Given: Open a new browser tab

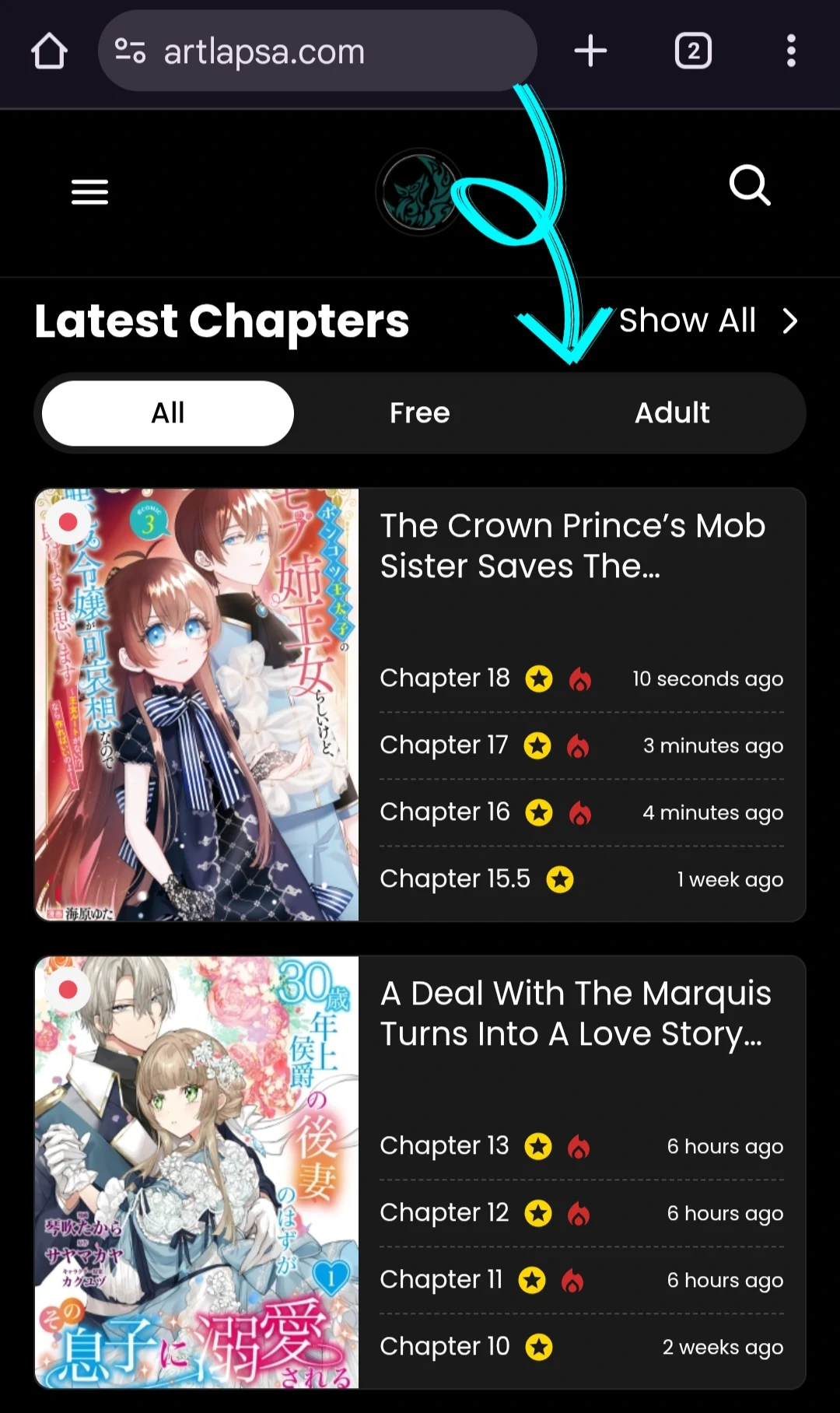Looking at the screenshot, I should (x=590, y=51).
